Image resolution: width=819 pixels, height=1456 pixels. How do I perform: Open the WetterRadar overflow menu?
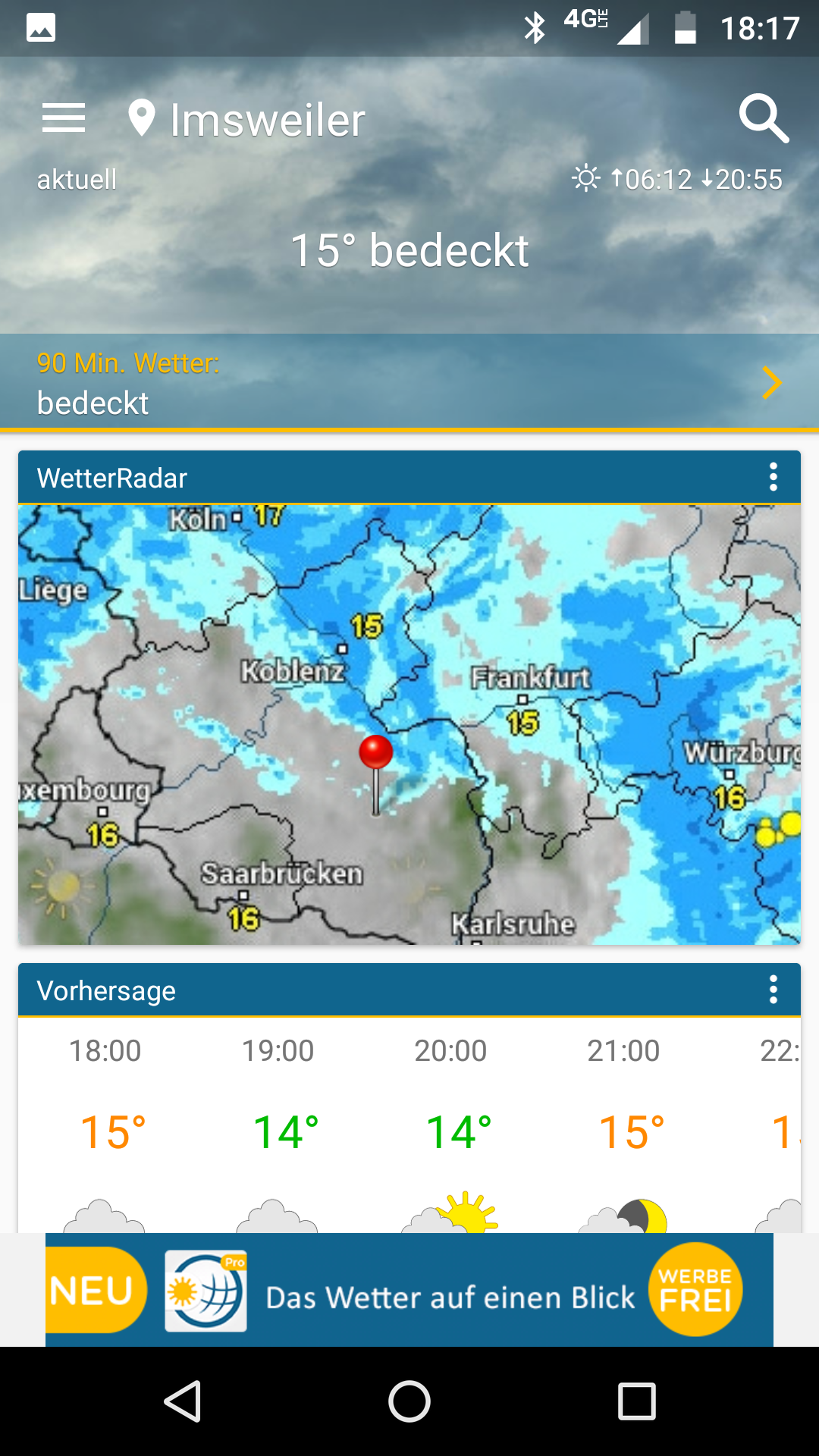773,477
